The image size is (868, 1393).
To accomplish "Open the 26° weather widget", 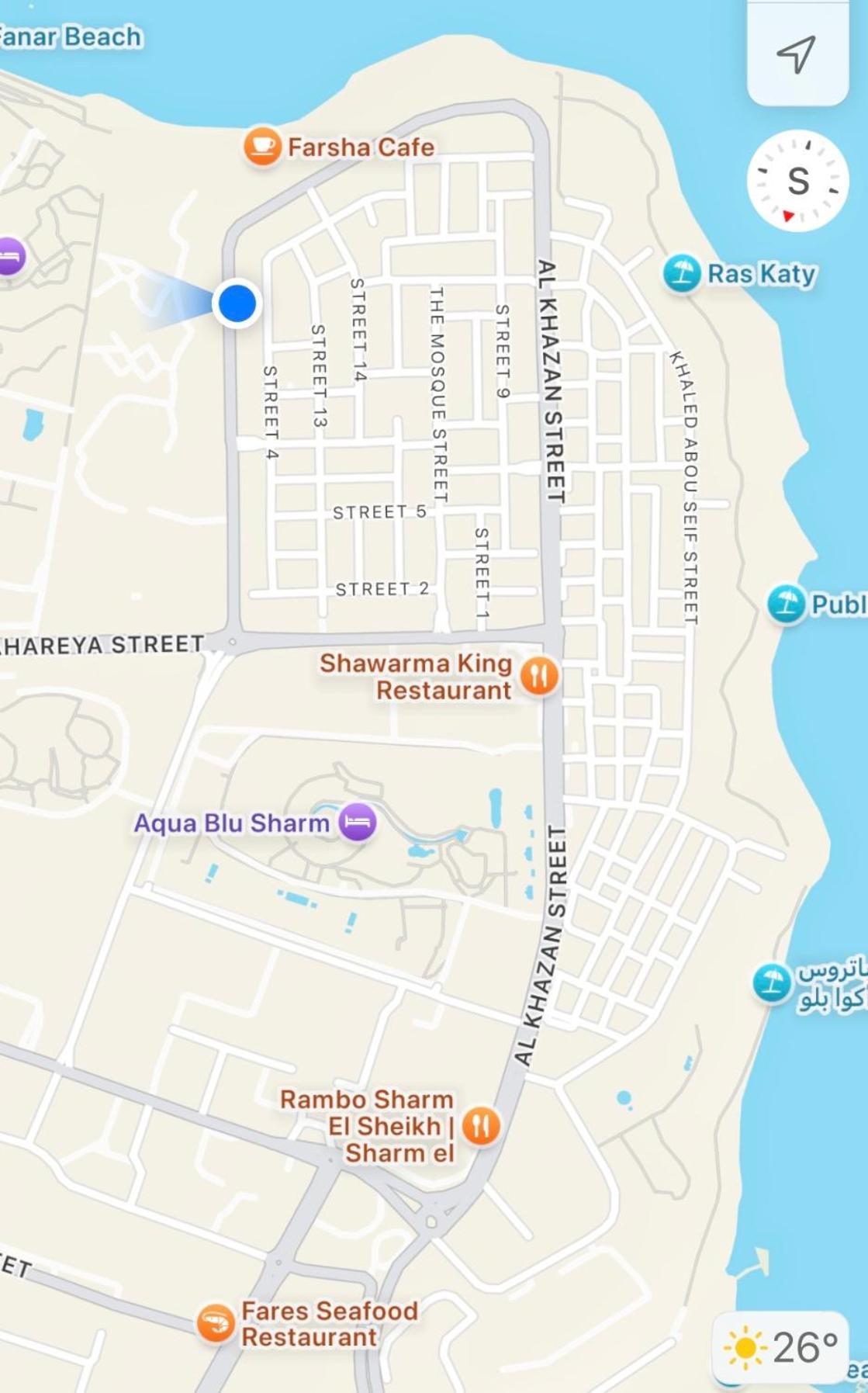I will tap(780, 1348).
